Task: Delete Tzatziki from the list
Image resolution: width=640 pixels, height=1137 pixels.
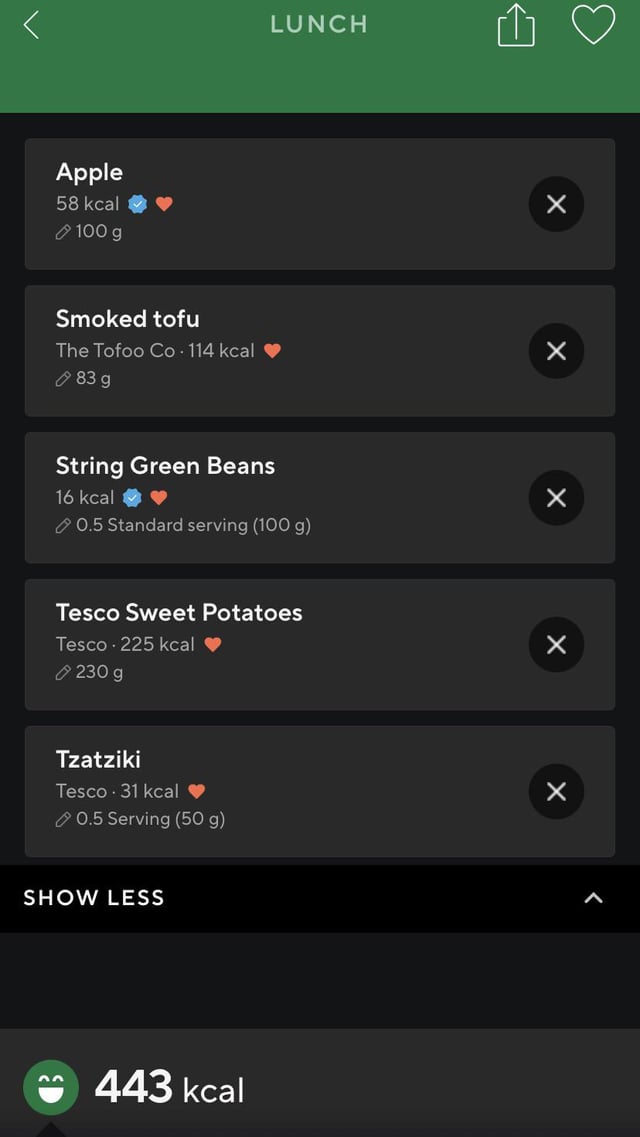Action: (x=556, y=792)
